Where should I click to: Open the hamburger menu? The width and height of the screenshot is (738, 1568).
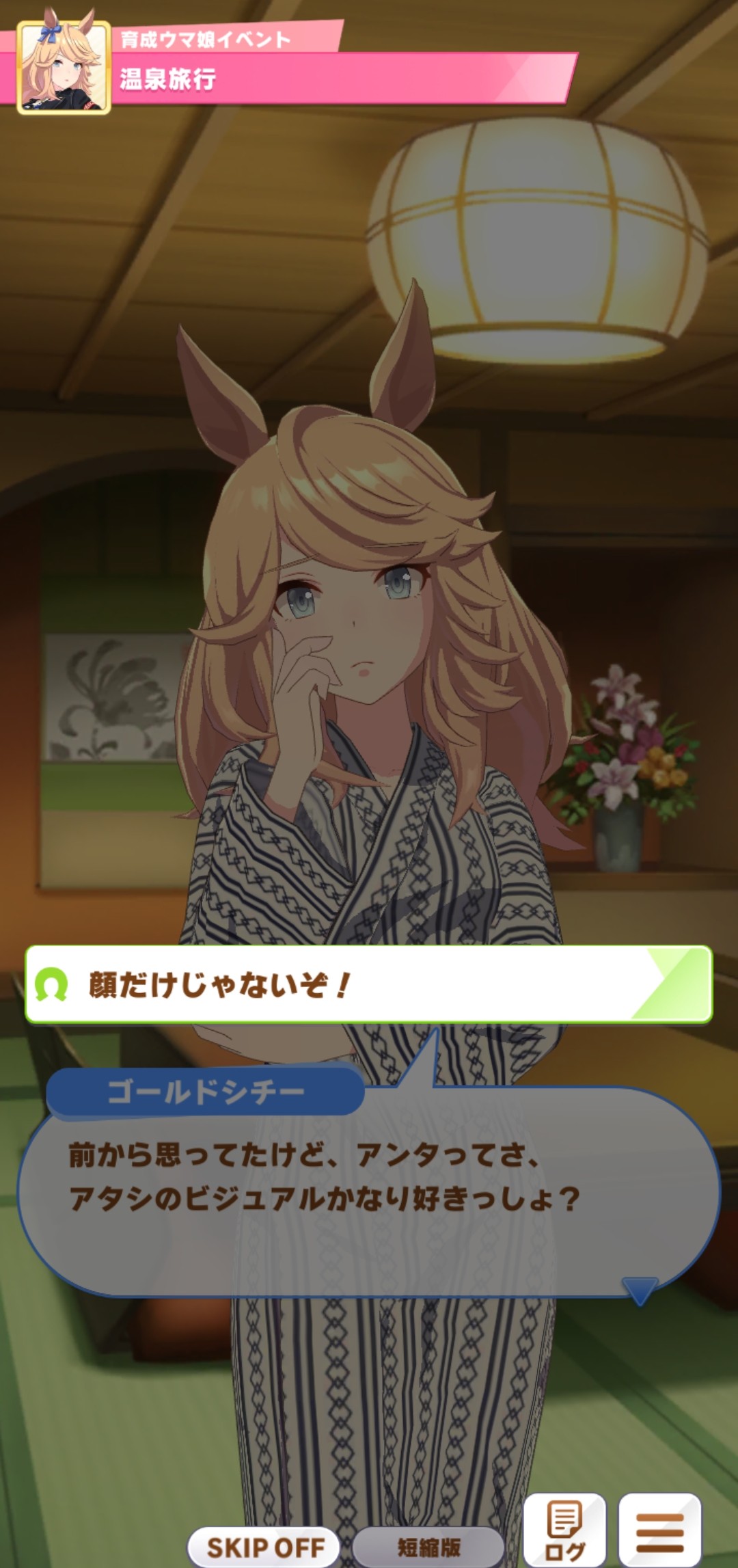(x=660, y=1531)
